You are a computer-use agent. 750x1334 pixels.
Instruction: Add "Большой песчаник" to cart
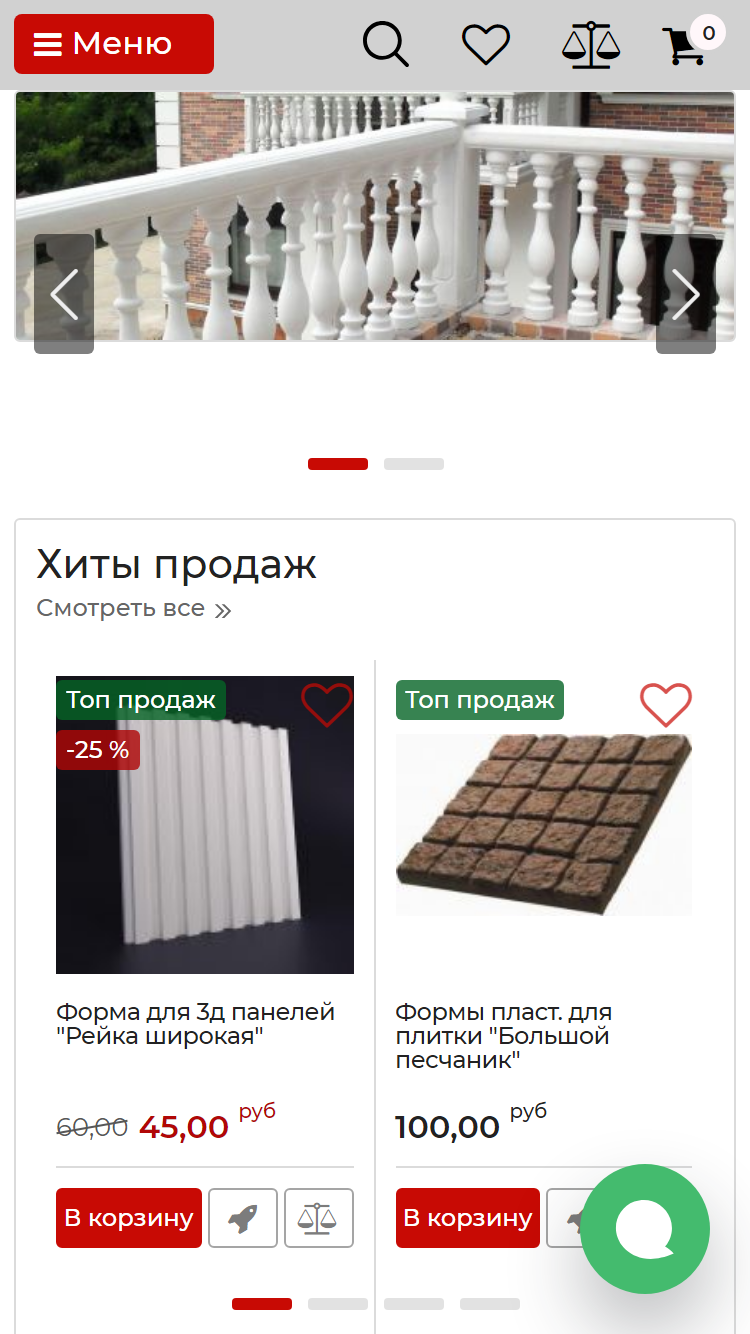coord(468,1218)
